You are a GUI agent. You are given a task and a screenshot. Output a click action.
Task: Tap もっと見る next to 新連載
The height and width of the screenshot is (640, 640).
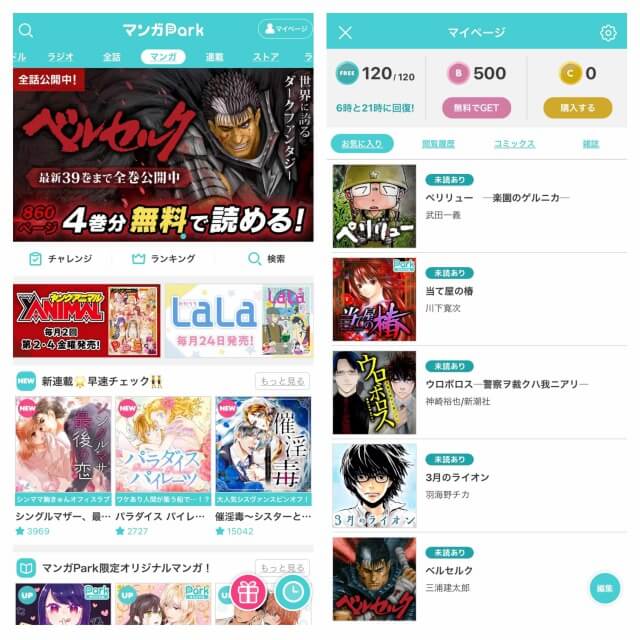[x=282, y=381]
